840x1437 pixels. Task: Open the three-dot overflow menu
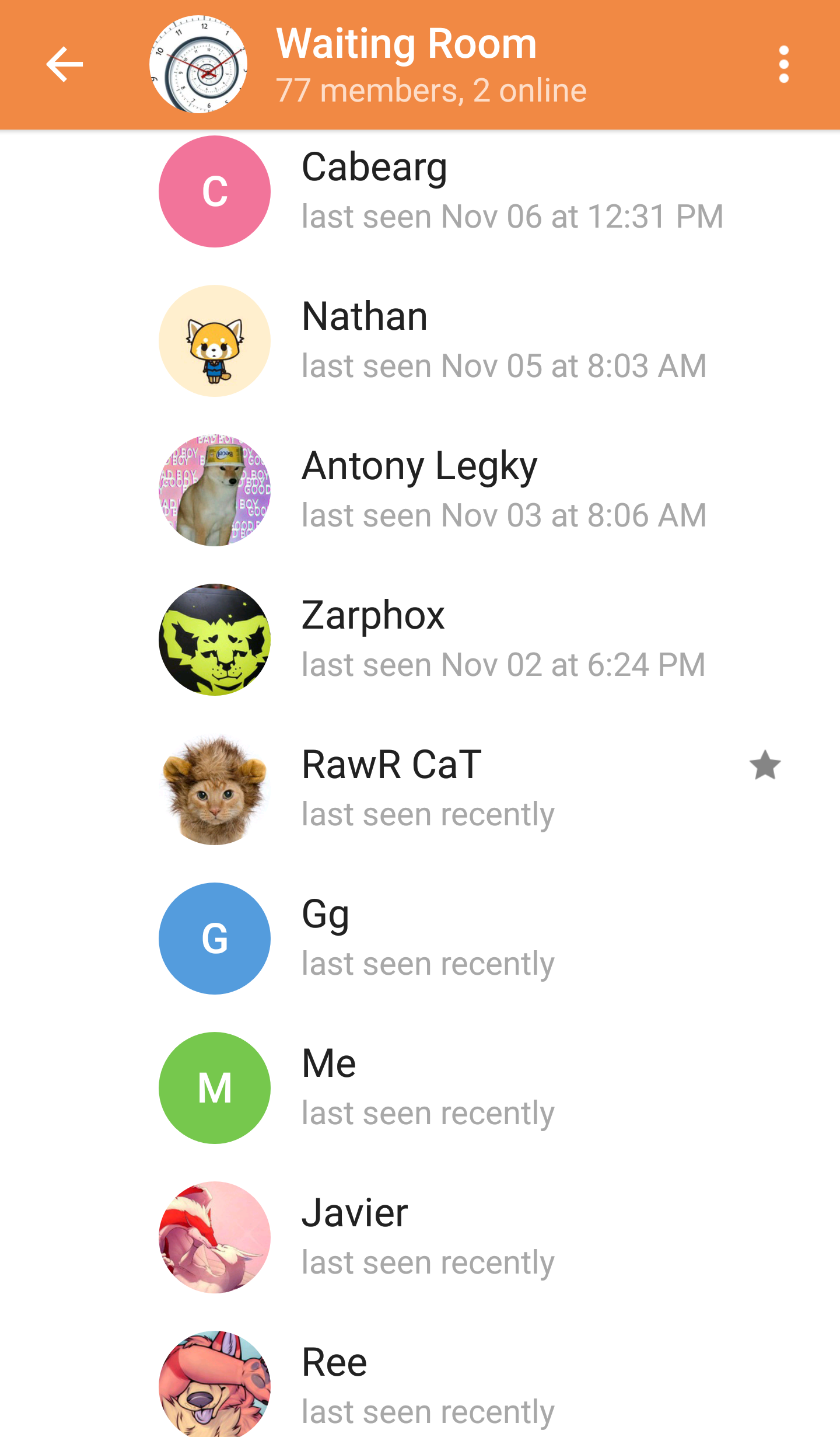pos(784,64)
